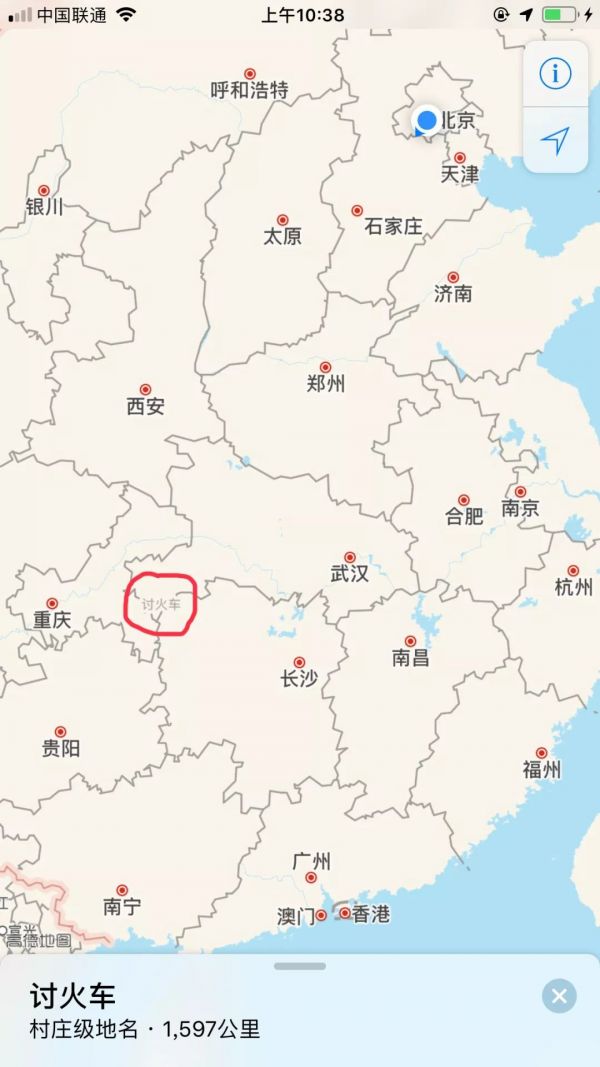
Task: Close the 讨火车 place card
Action: [559, 996]
